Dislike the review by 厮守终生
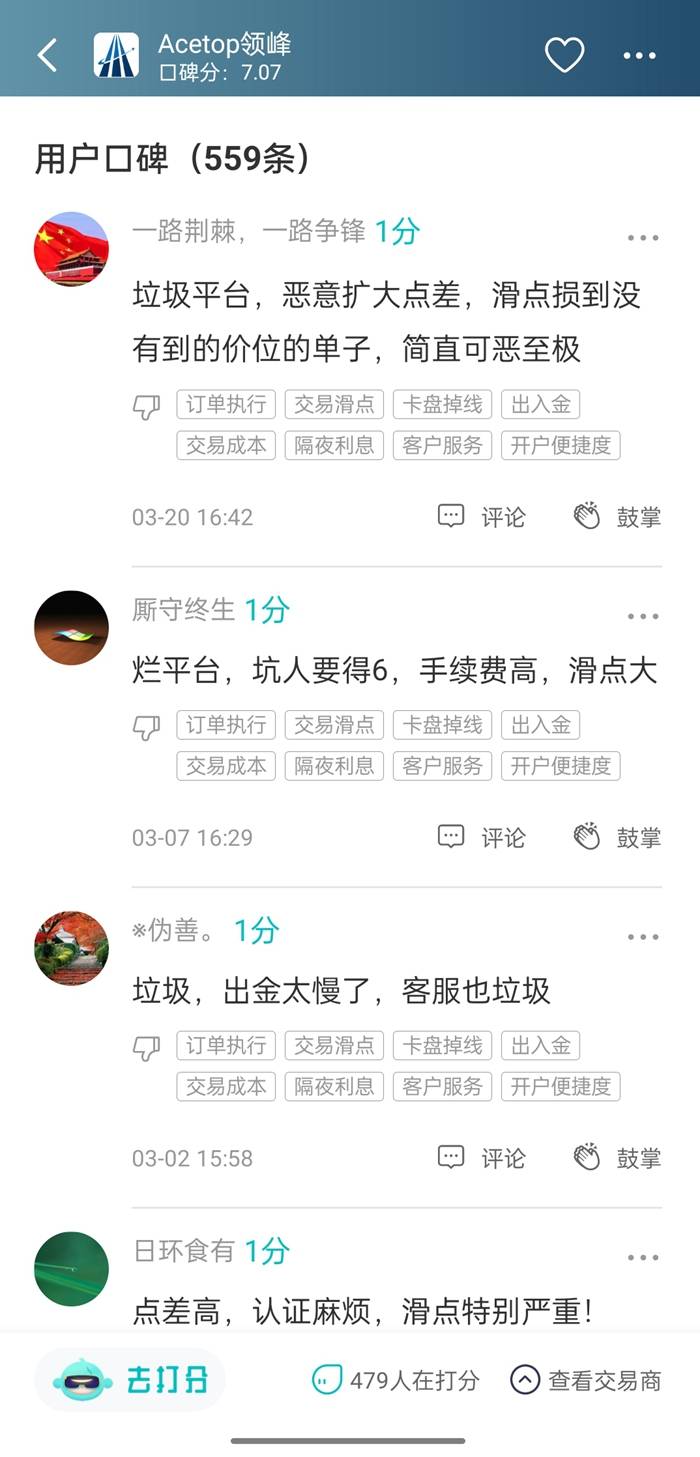This screenshot has width=700, height=1457. (x=147, y=727)
